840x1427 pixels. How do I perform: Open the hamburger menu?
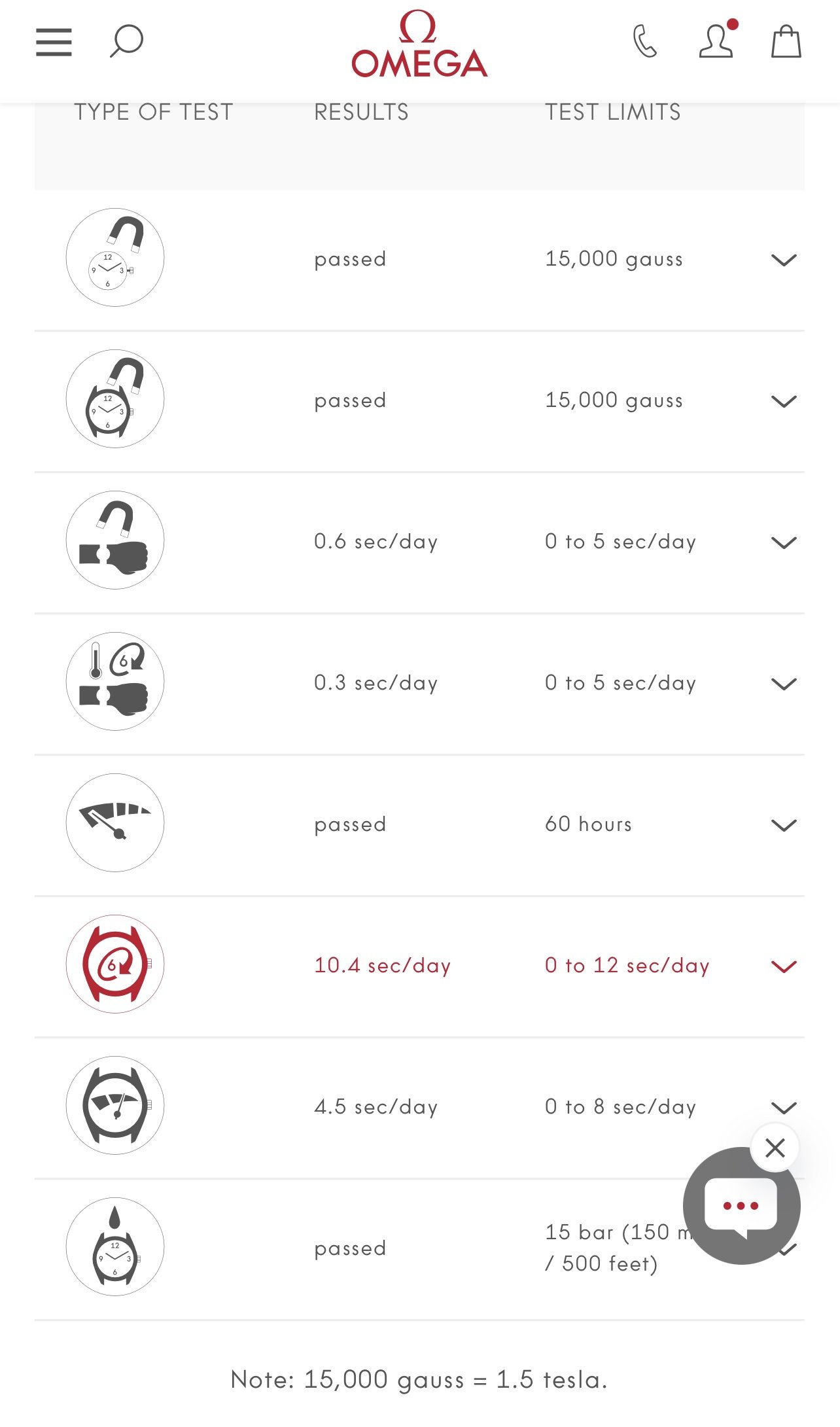pos(54,43)
